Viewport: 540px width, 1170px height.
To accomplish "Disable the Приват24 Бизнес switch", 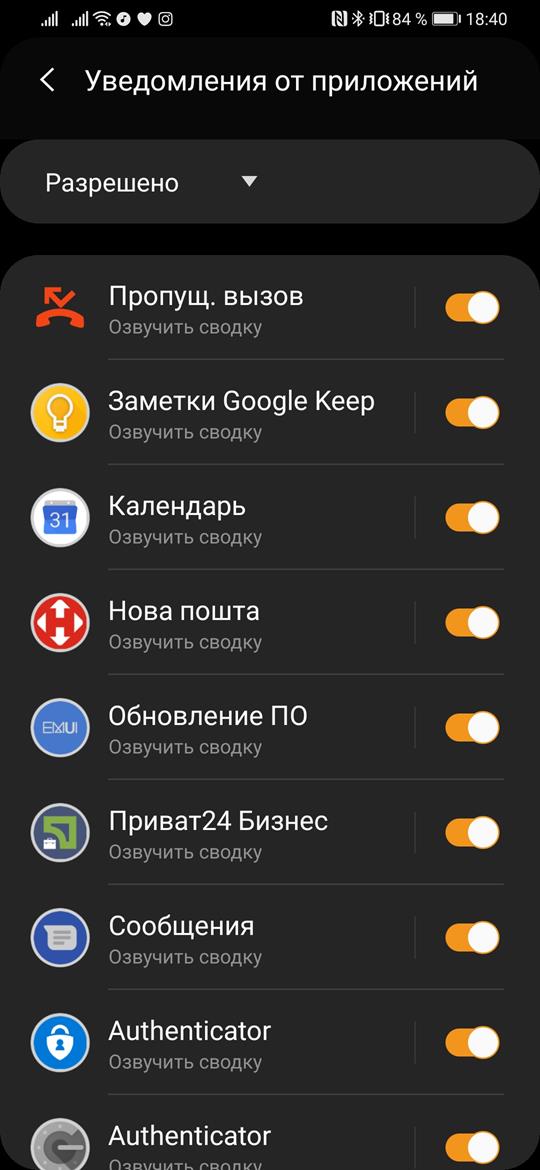I will click(472, 833).
